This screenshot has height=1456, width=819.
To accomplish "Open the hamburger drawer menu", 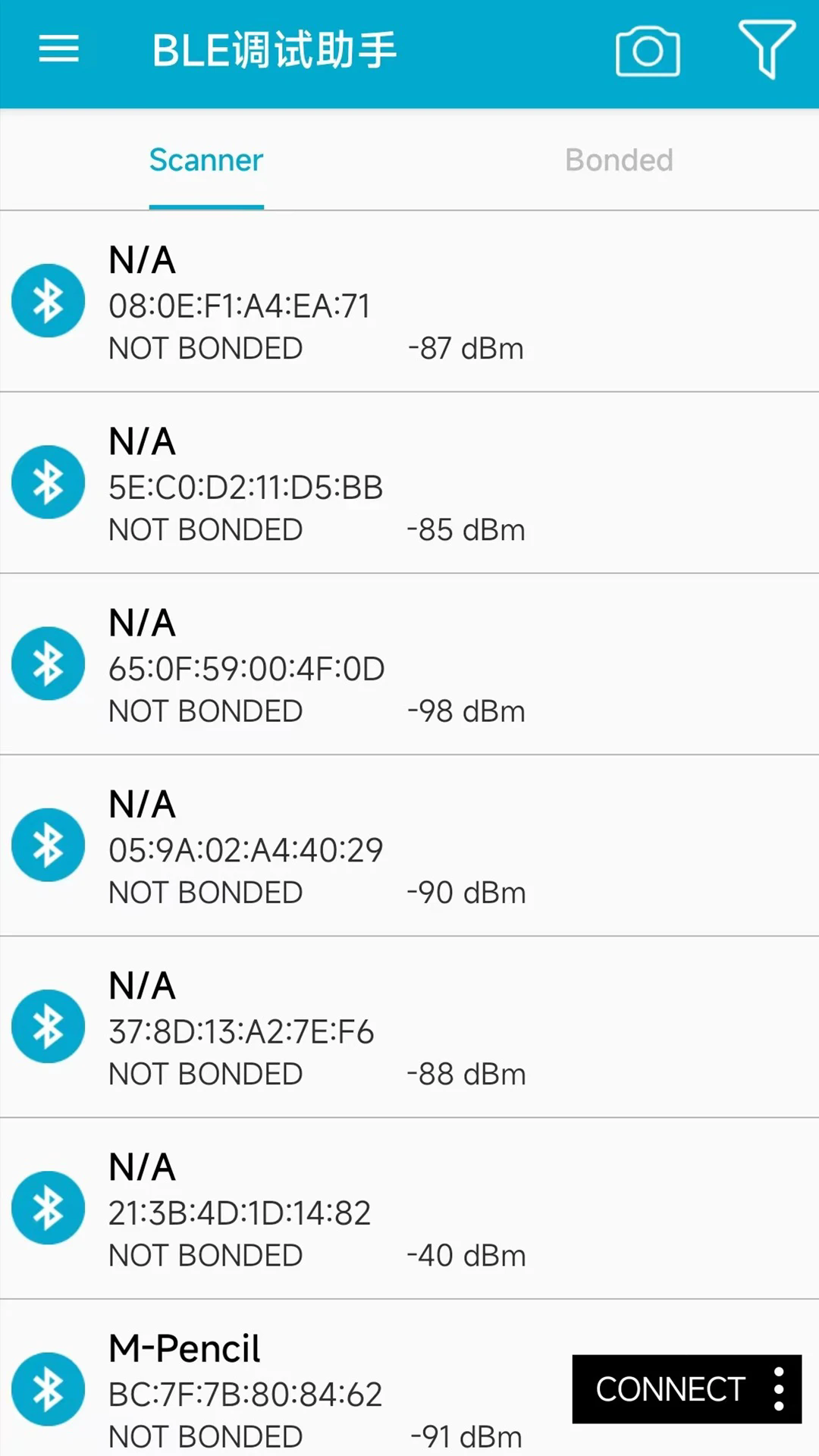I will (59, 50).
